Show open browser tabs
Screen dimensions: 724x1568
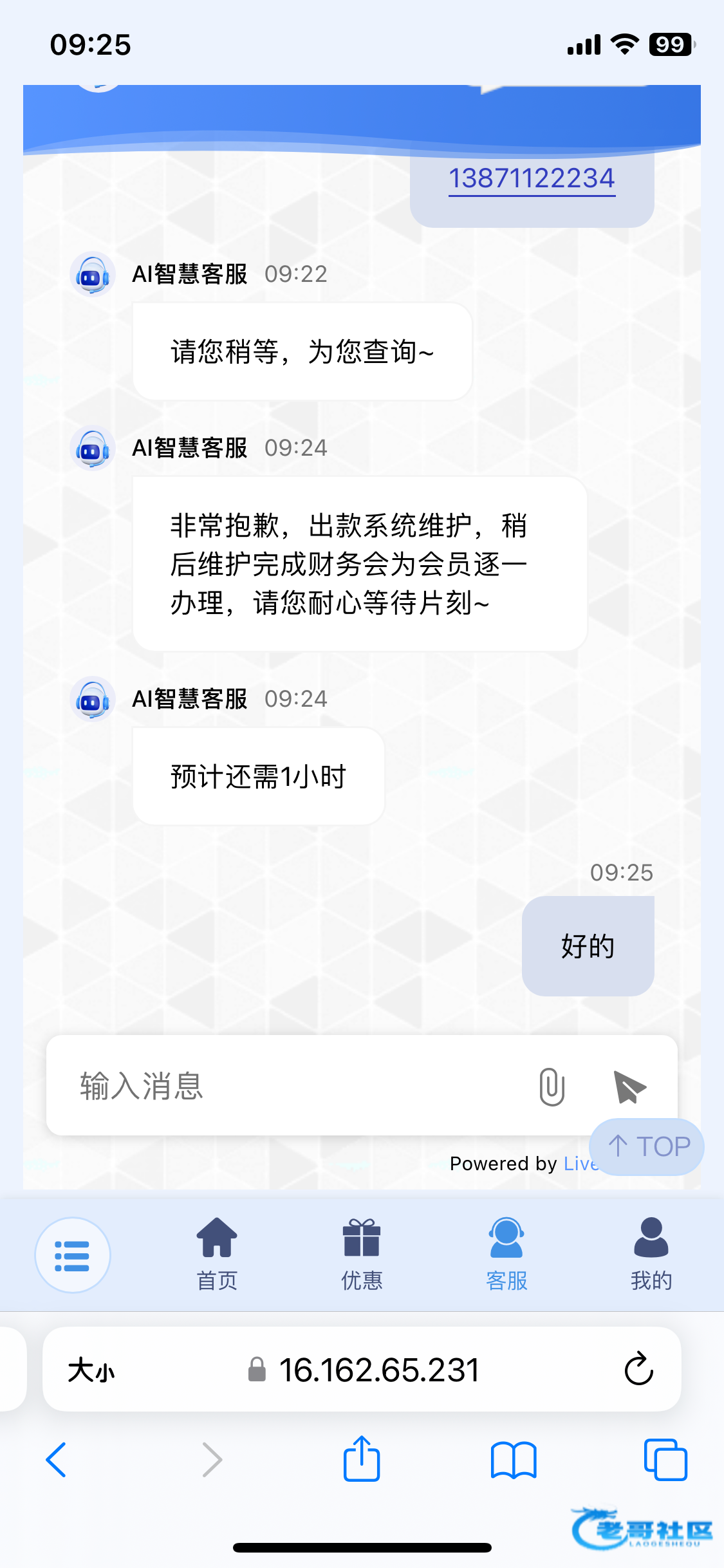coord(665,1460)
